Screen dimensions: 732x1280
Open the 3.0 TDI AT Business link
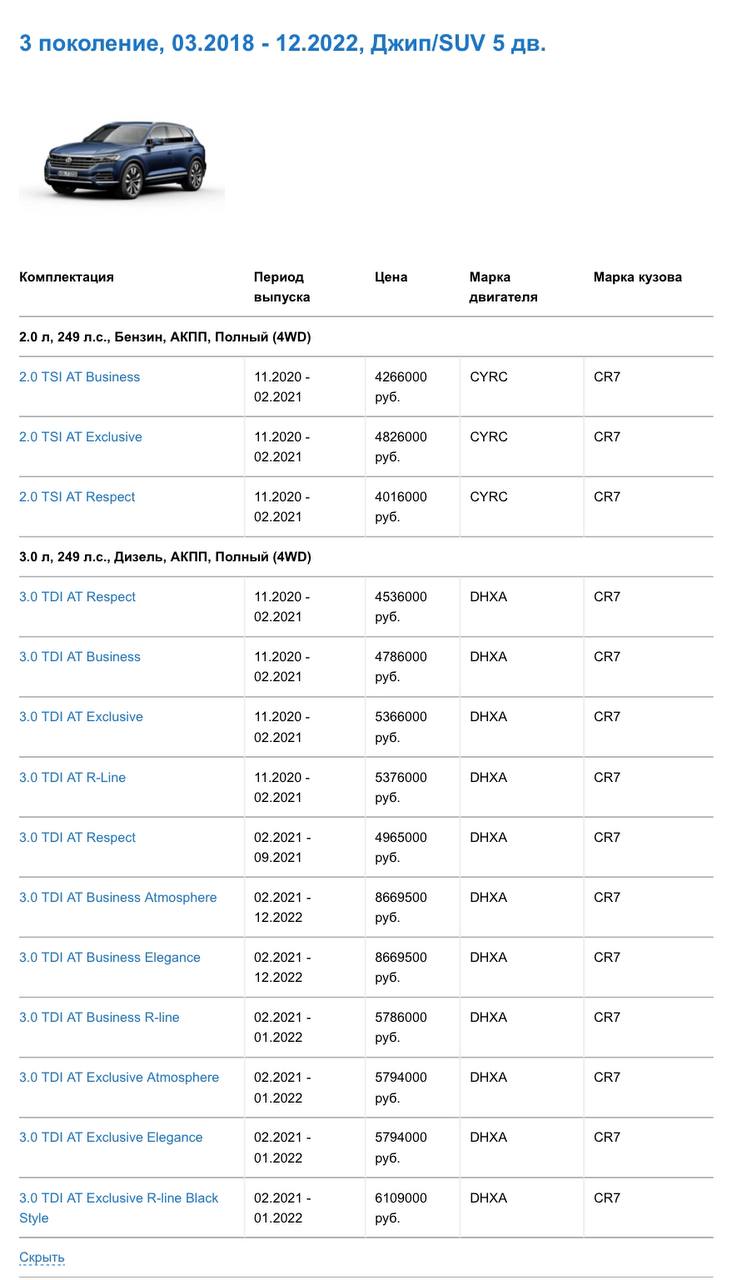pyautogui.click(x=80, y=657)
